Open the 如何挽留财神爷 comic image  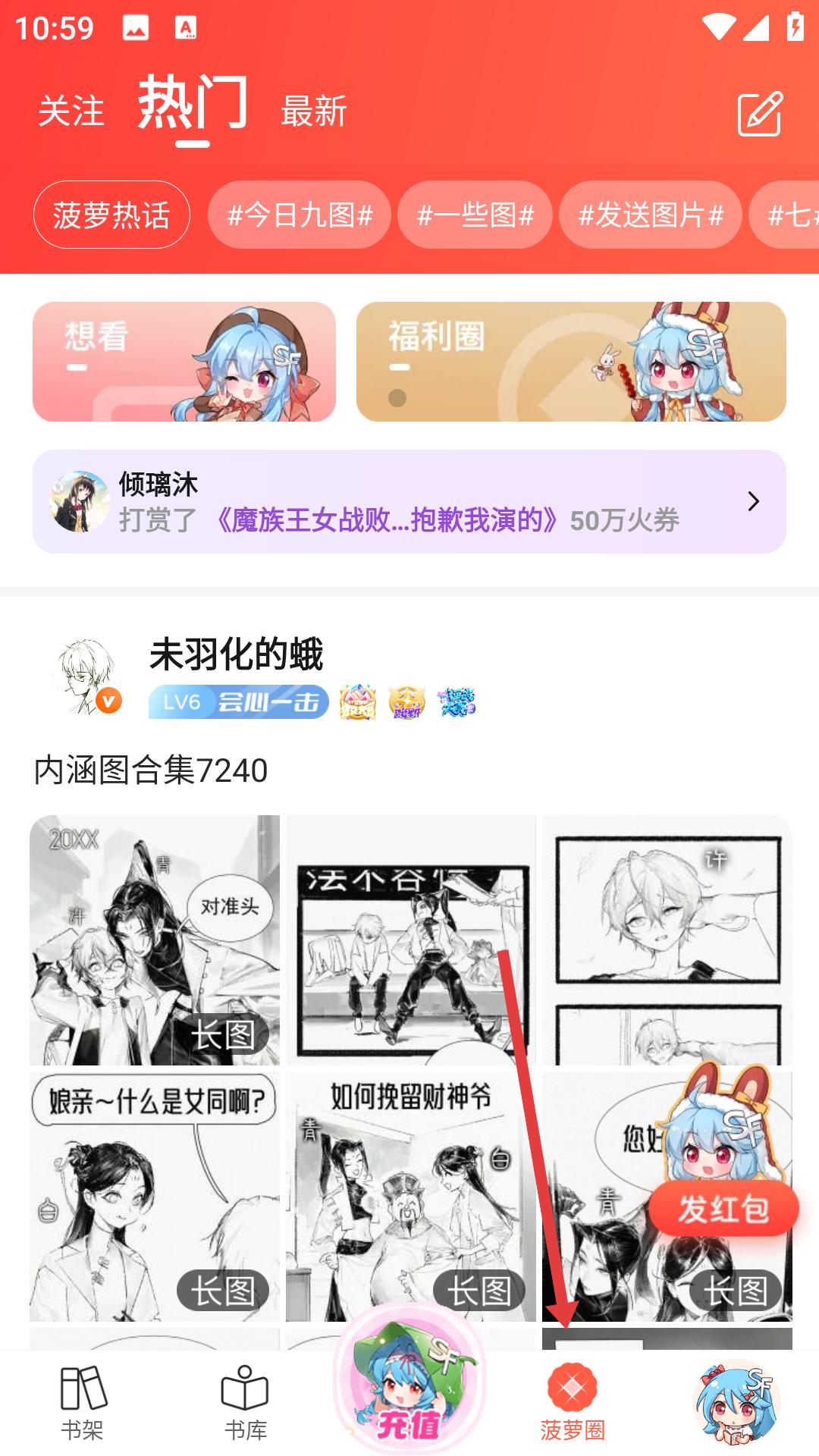click(x=410, y=1196)
